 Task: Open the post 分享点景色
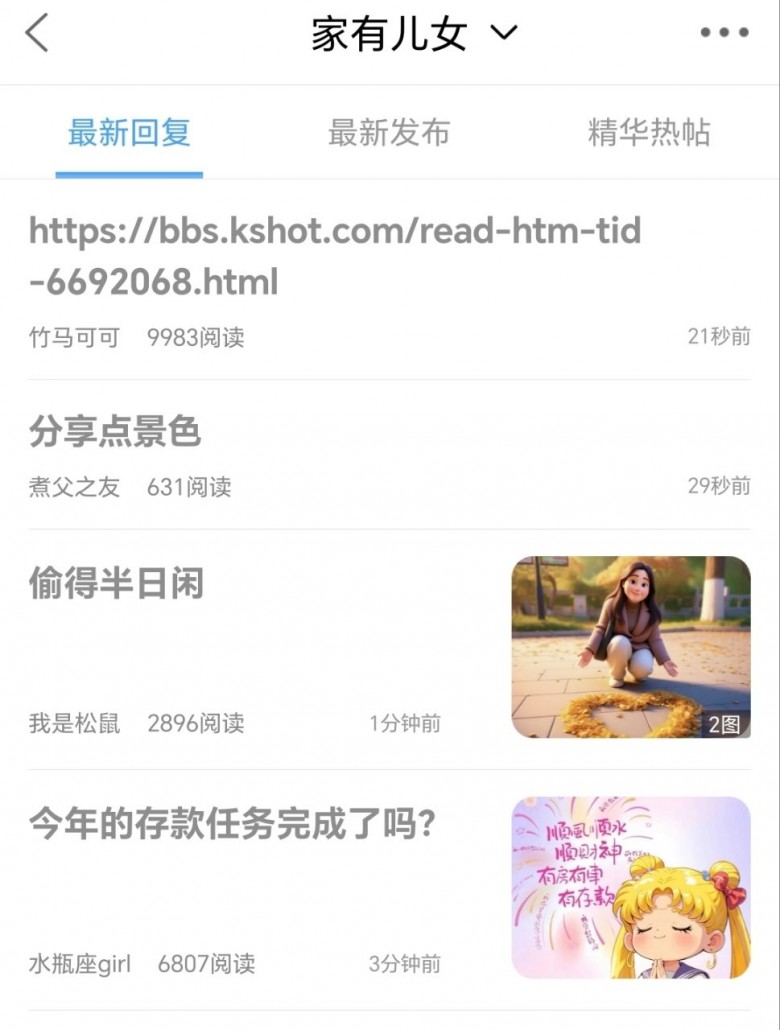115,432
